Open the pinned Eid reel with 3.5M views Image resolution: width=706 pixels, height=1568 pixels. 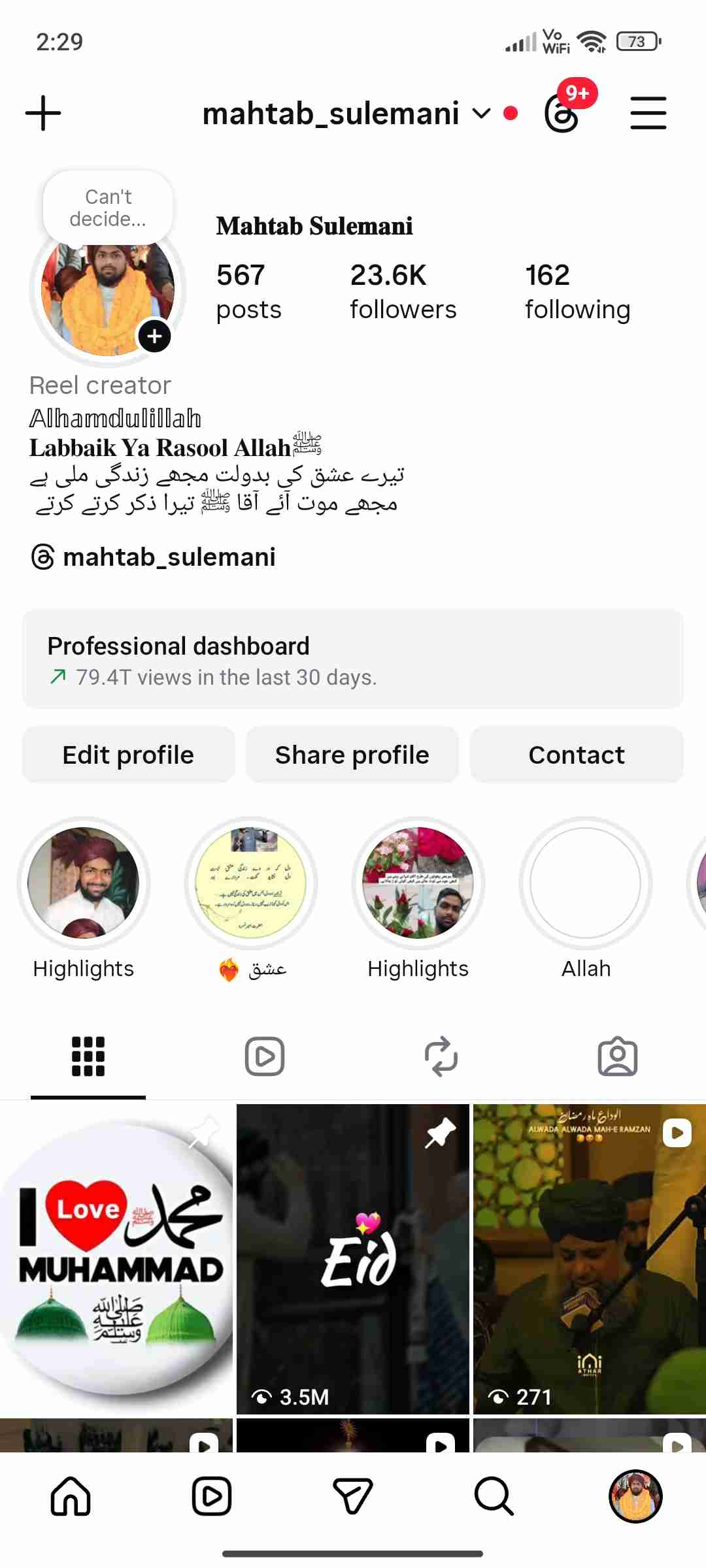[353, 1259]
